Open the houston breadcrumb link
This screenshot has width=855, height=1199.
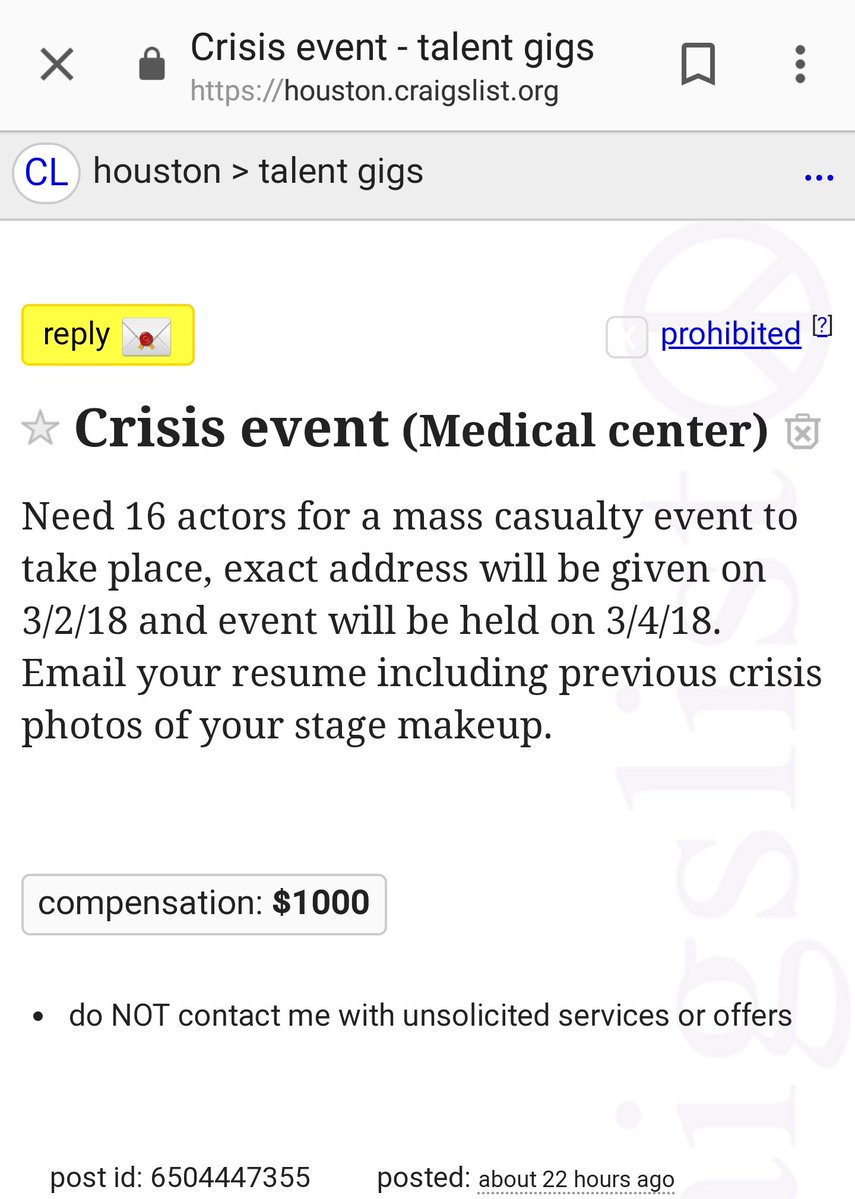click(x=156, y=172)
